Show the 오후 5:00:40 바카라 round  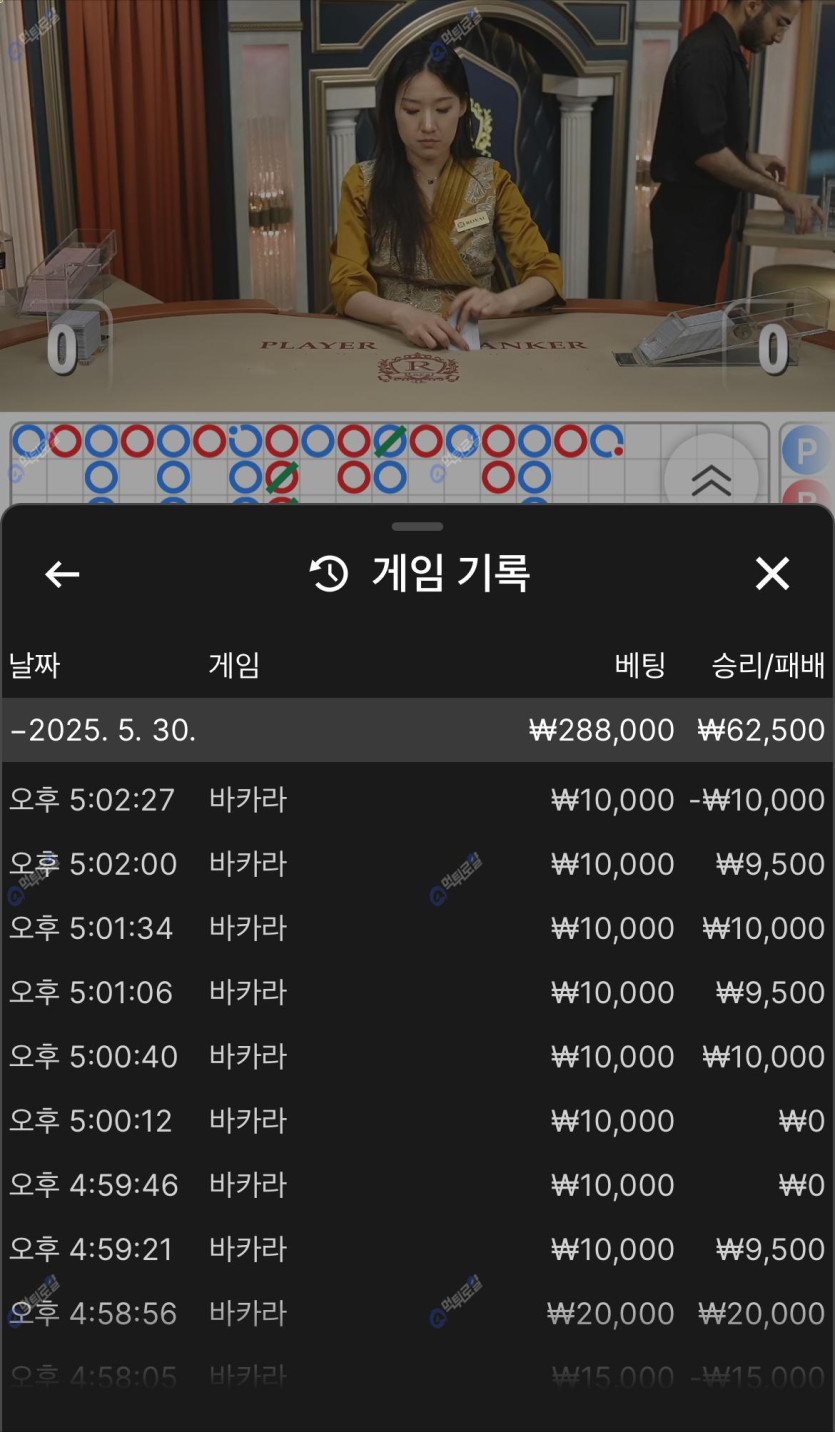pyautogui.click(x=417, y=1056)
